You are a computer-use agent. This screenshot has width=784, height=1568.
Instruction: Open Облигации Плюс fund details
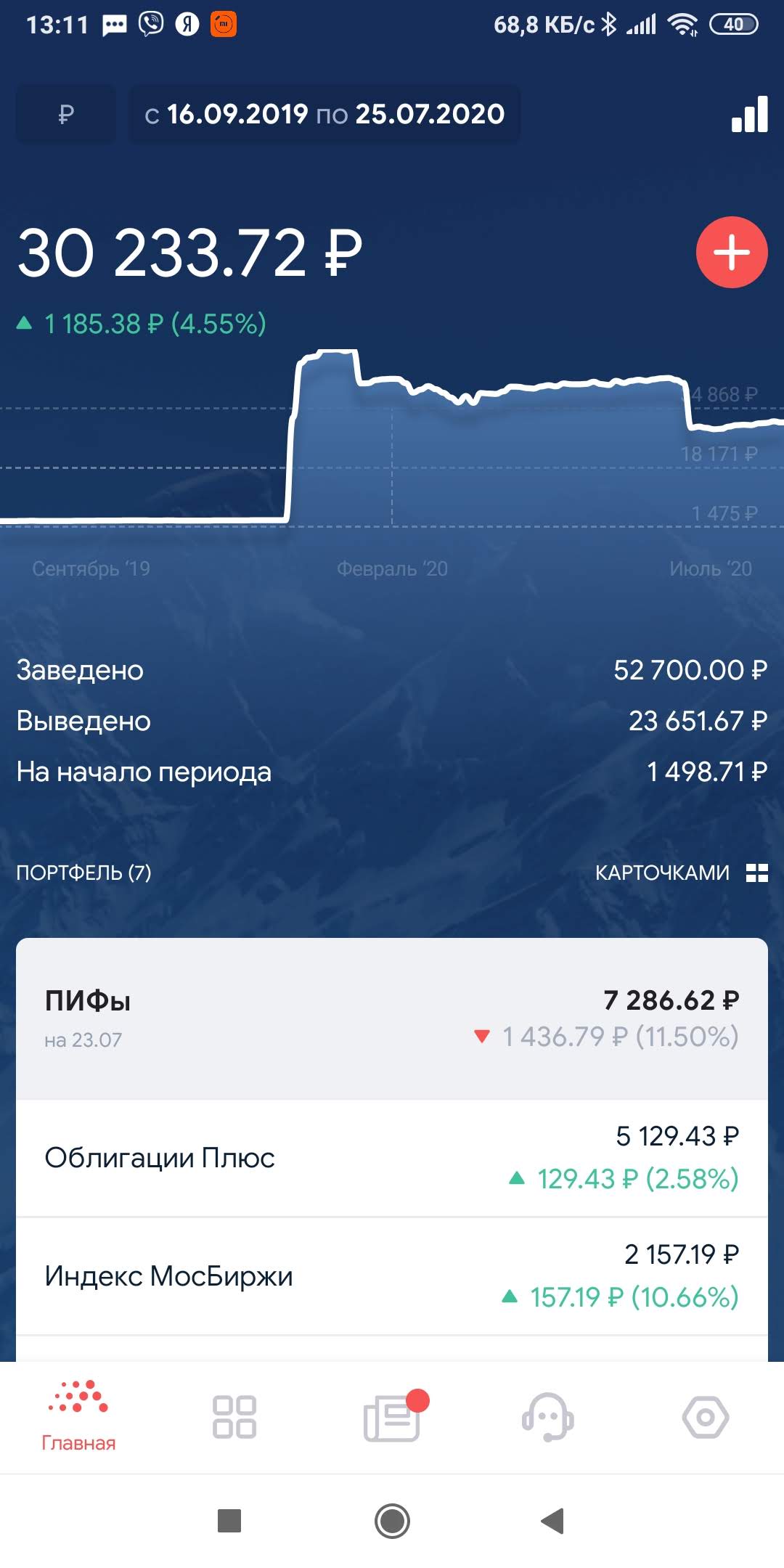tap(392, 1158)
